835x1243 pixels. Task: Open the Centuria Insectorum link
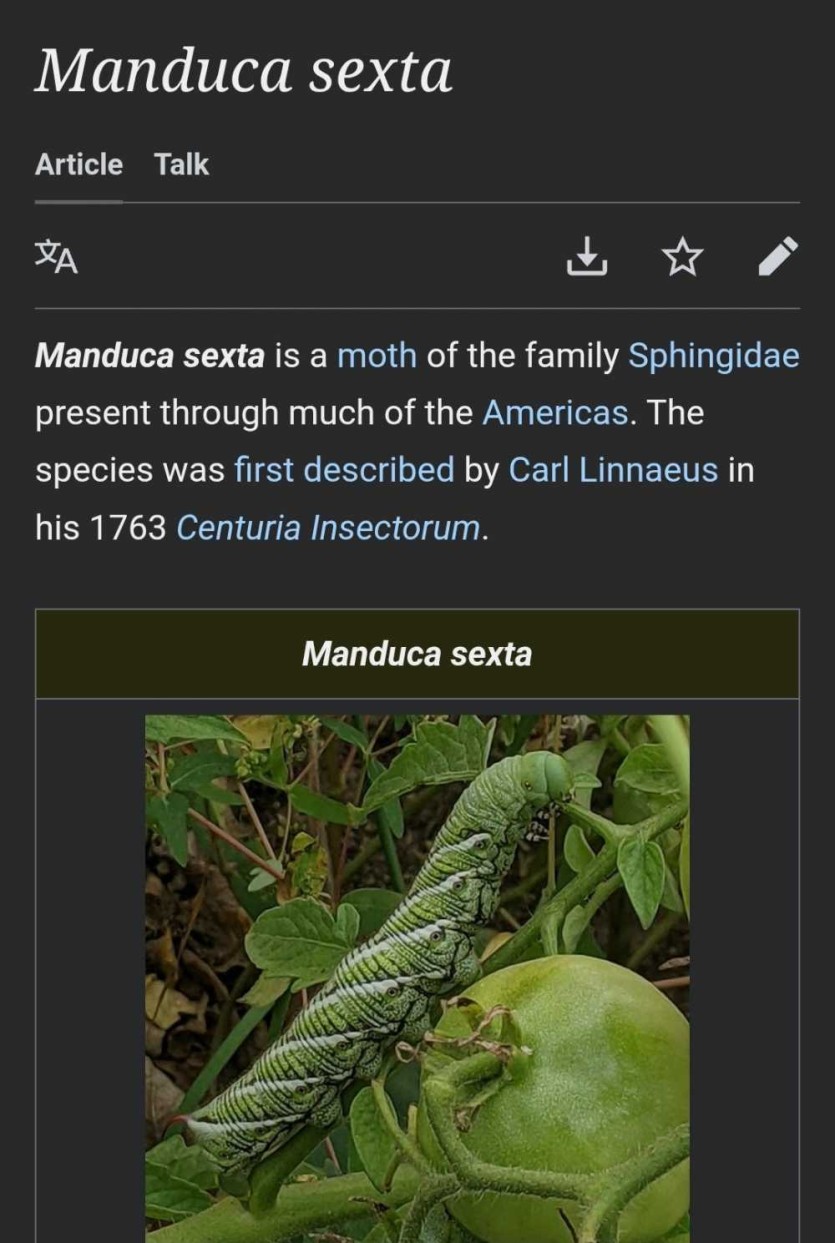(x=328, y=527)
